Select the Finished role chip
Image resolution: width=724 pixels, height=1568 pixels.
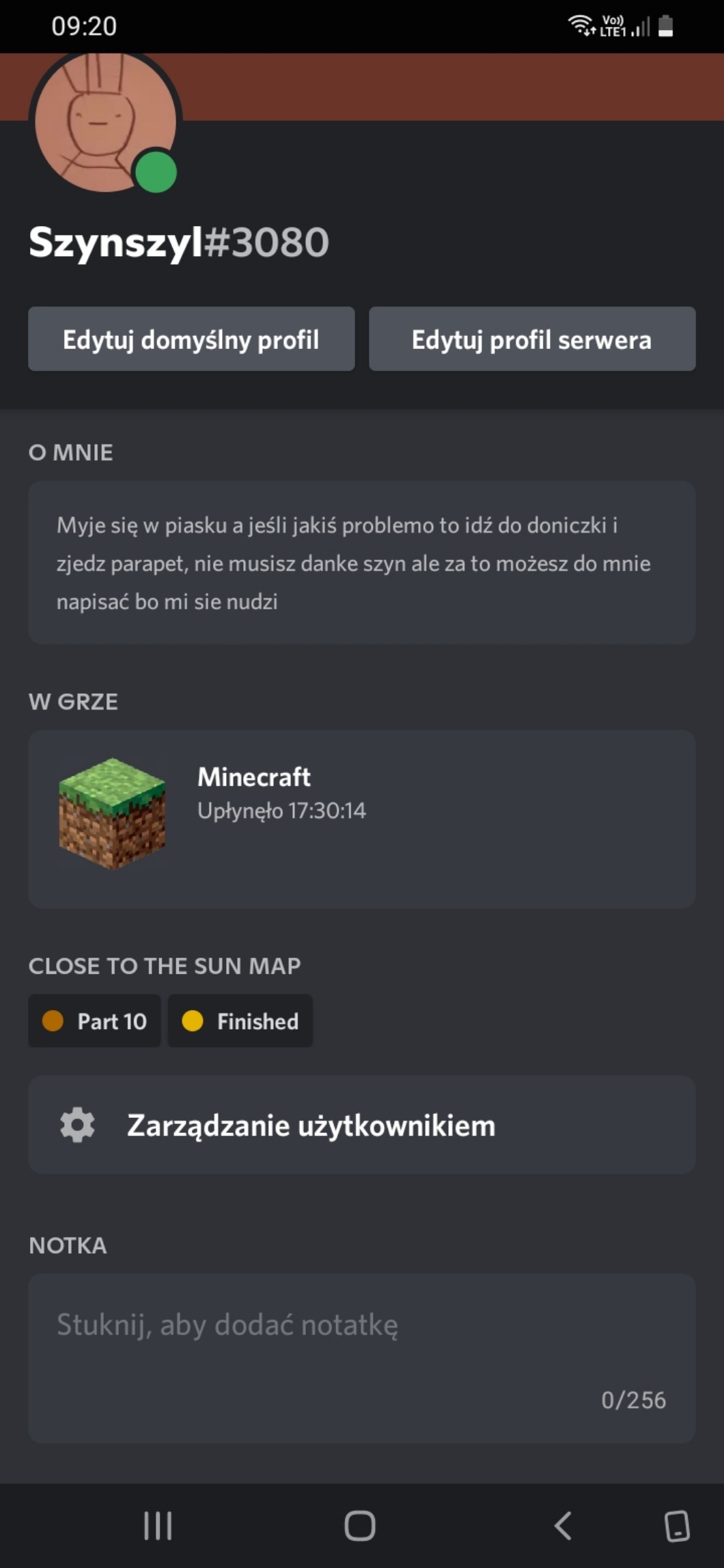pyautogui.click(x=240, y=1021)
